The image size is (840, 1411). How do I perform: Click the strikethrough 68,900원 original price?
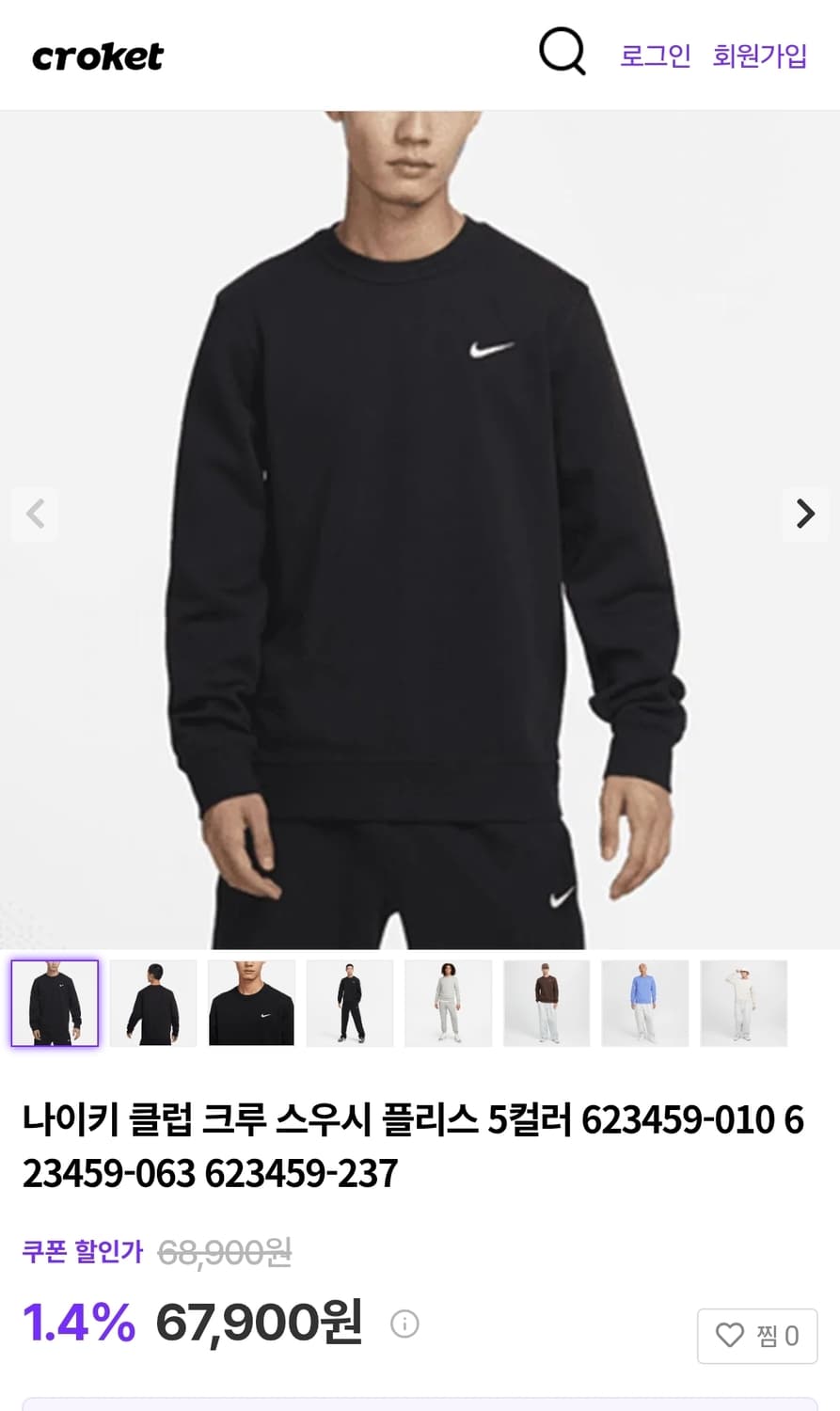(x=224, y=1253)
